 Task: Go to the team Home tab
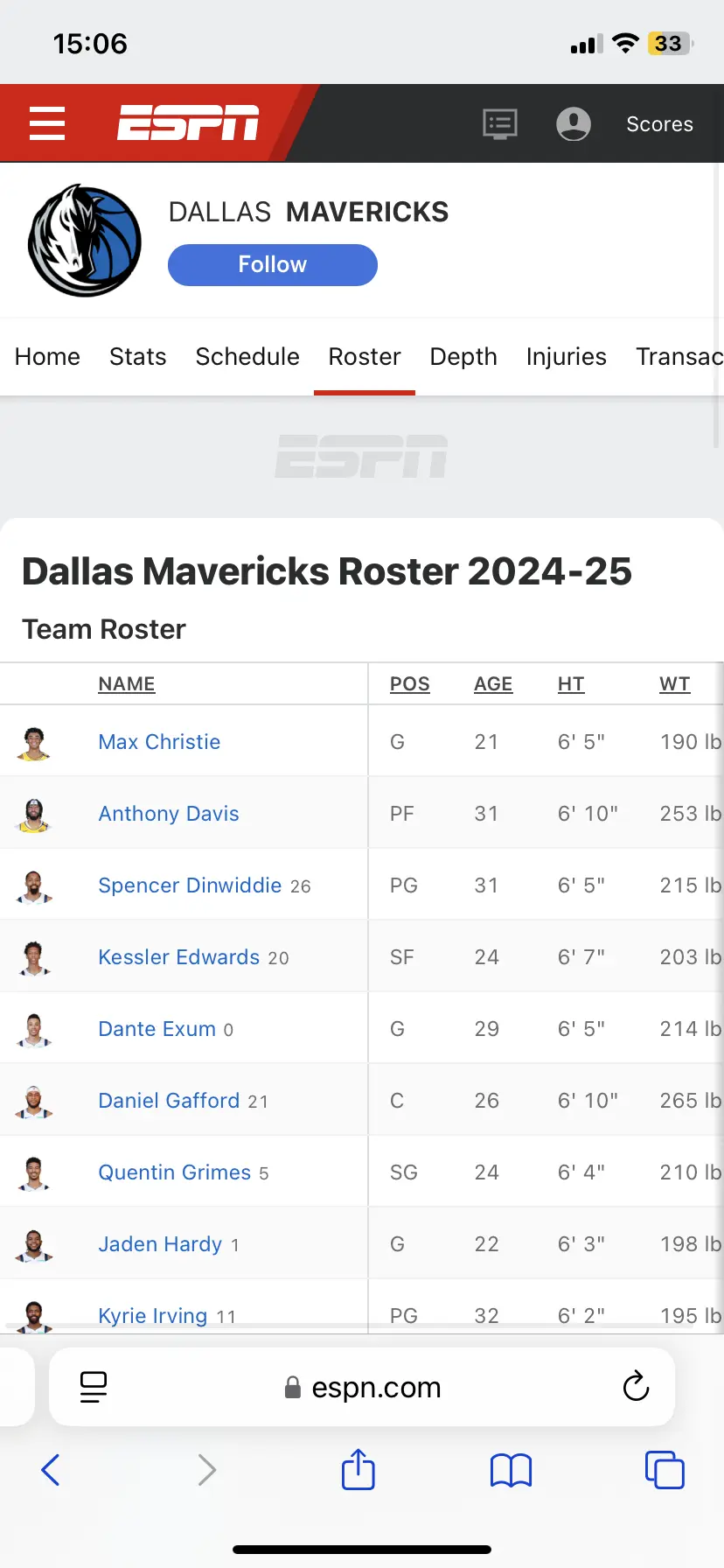point(47,357)
